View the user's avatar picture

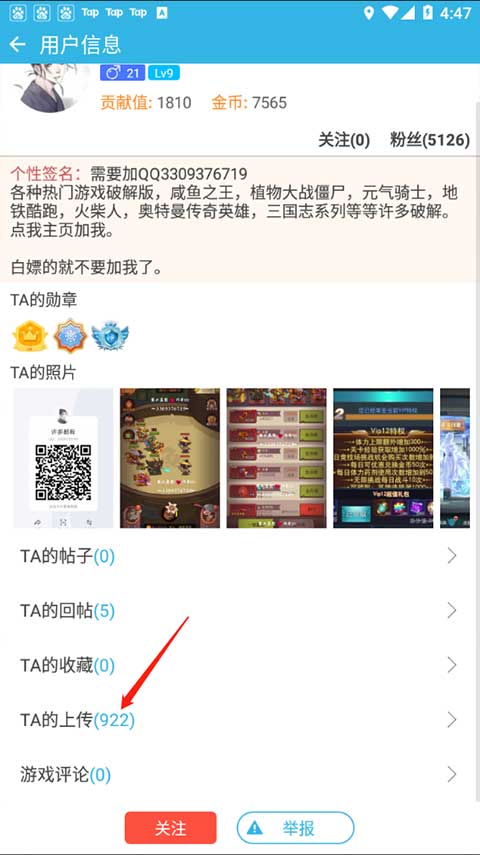(53, 87)
